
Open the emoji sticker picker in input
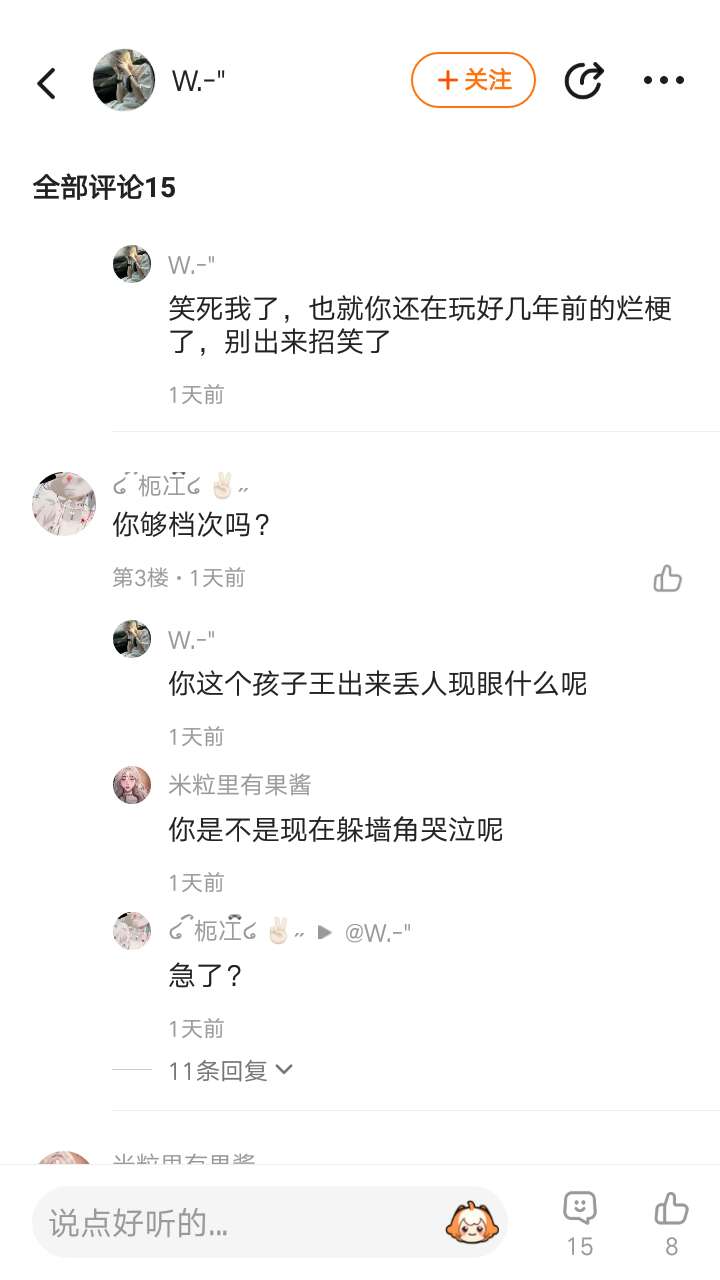click(473, 1222)
